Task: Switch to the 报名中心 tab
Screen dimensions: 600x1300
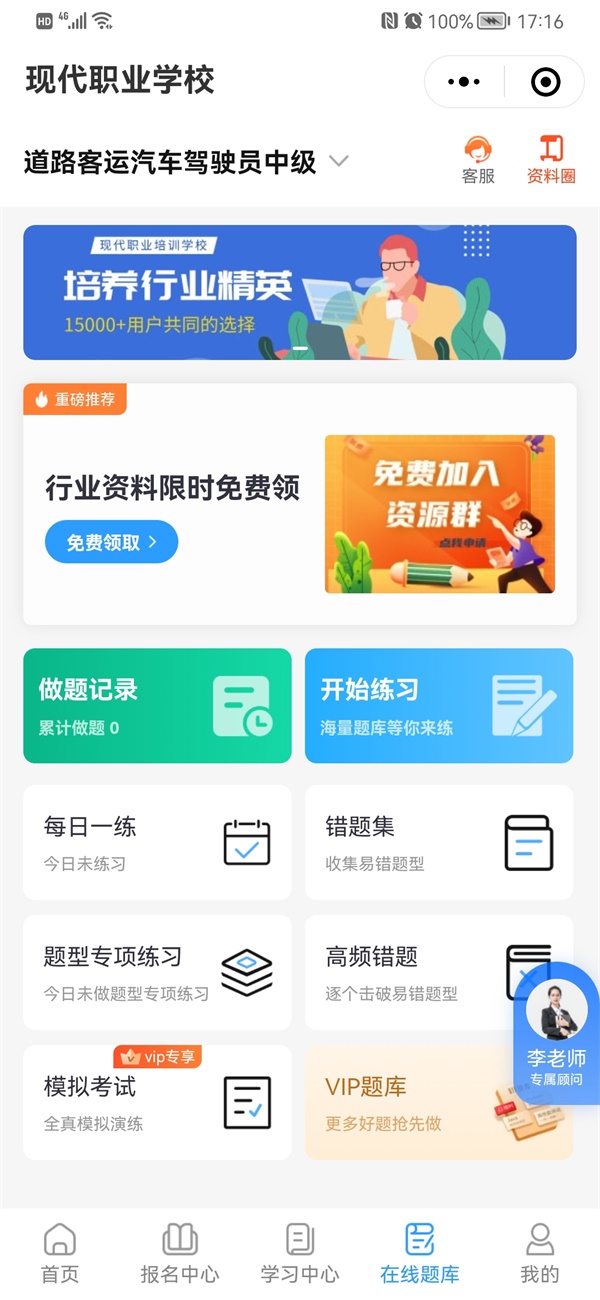Action: (x=180, y=1253)
